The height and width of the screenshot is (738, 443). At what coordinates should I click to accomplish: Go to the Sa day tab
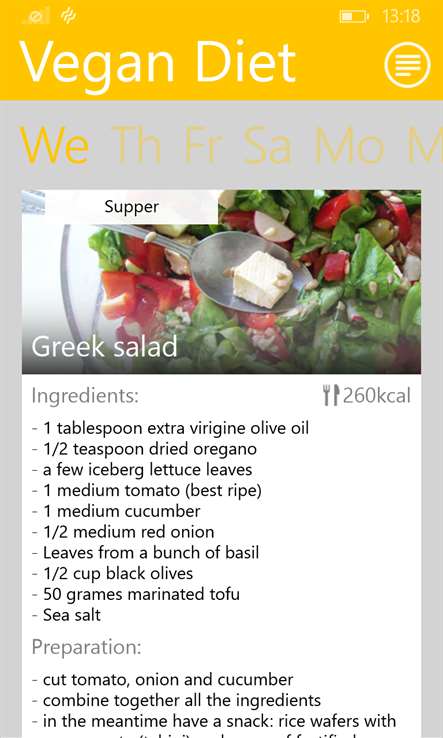(268, 145)
